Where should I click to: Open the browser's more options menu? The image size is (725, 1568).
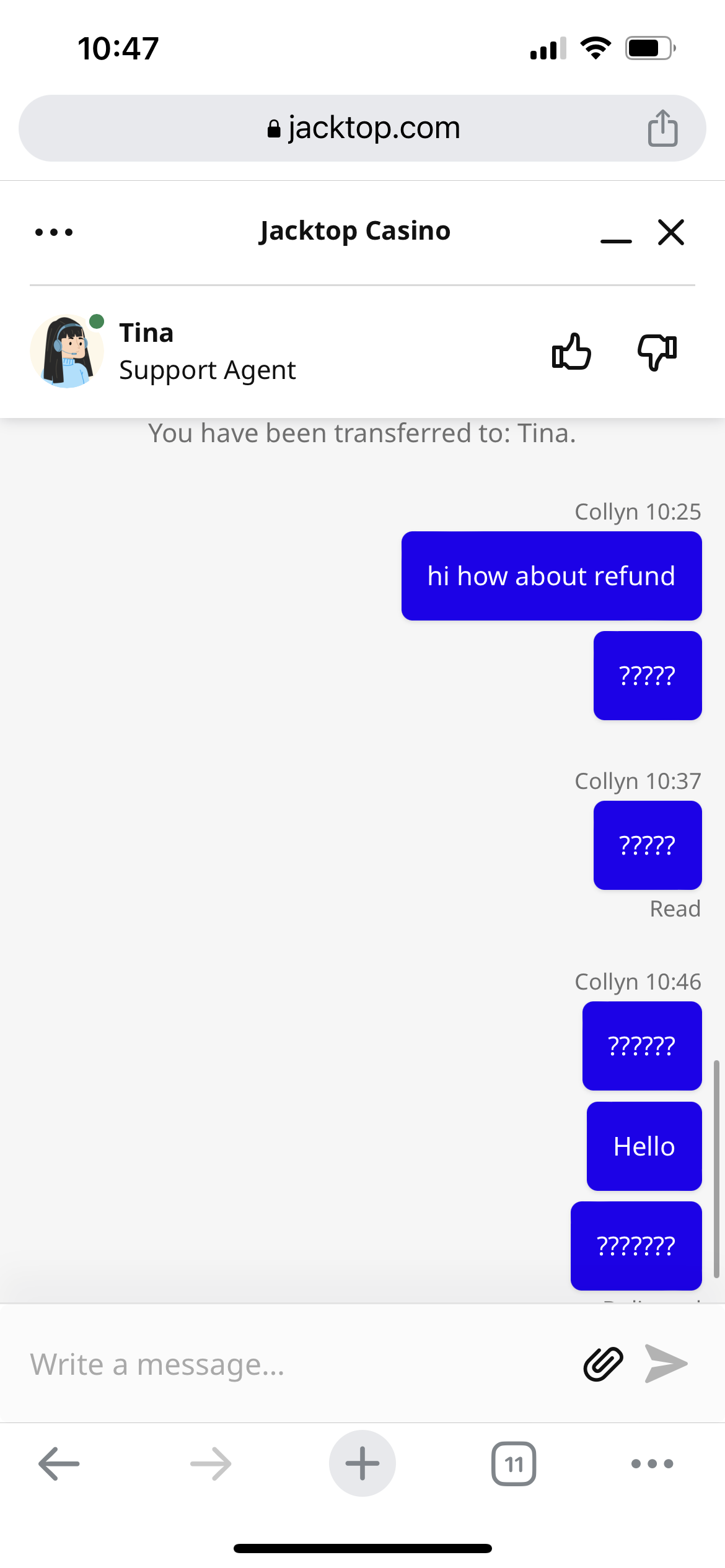click(x=652, y=1464)
